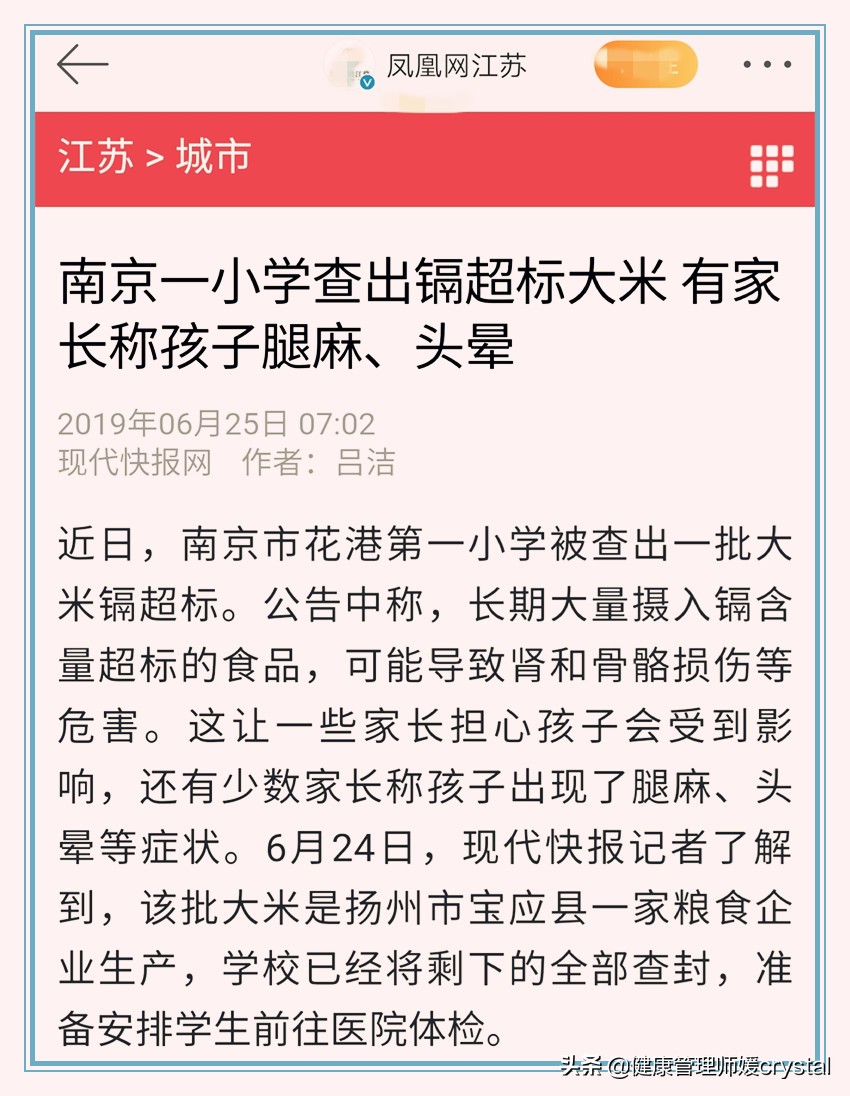850x1096 pixels.
Task: Tap the article headline about 镉超标大米
Action: pyautogui.click(x=420, y=315)
